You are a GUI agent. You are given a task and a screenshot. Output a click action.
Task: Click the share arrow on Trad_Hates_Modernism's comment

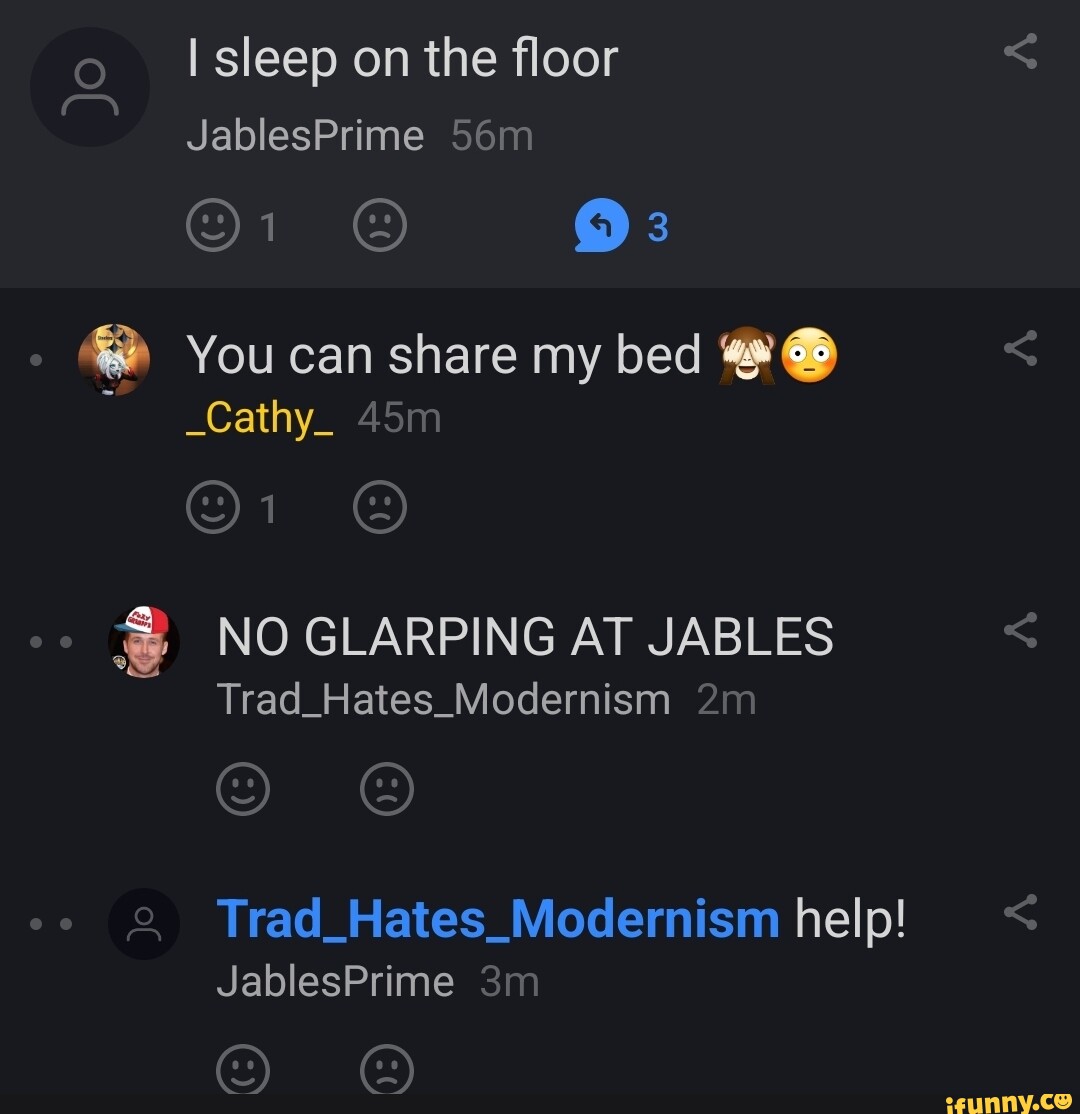[1019, 630]
